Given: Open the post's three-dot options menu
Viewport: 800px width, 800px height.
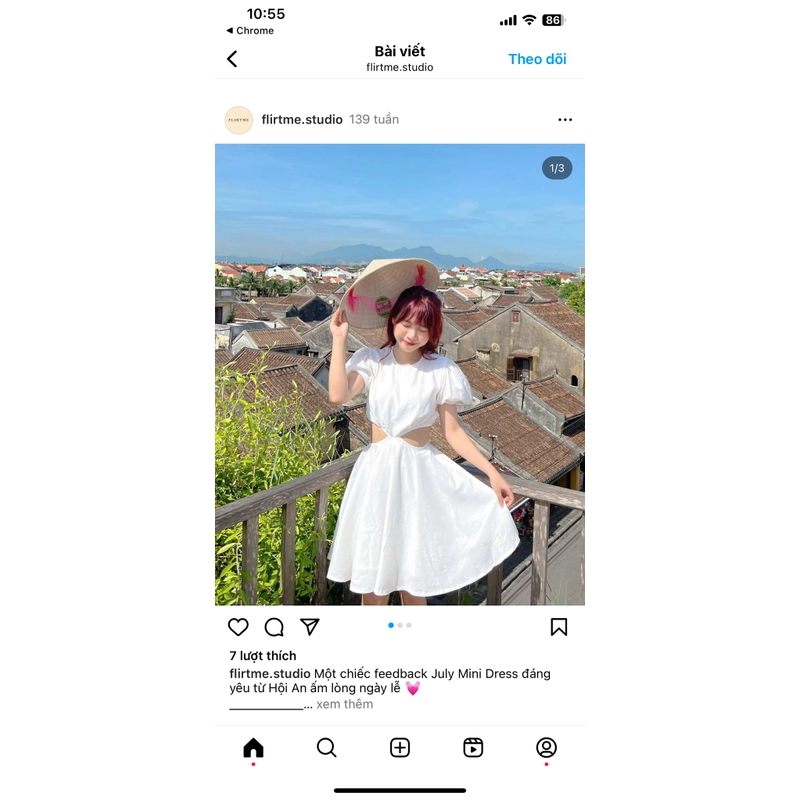Looking at the screenshot, I should [565, 120].
